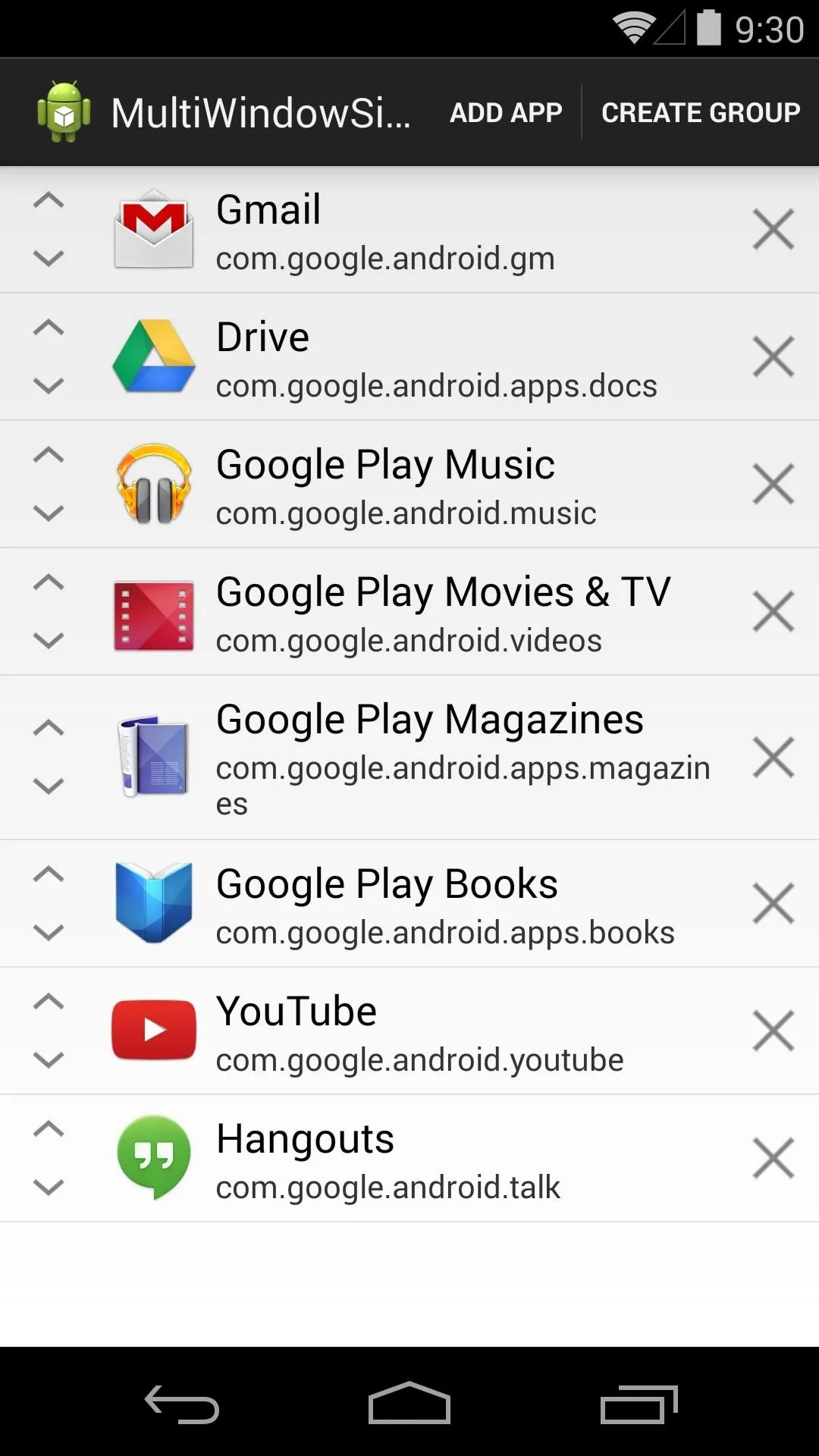Move Gmail down one position

pos(49,259)
